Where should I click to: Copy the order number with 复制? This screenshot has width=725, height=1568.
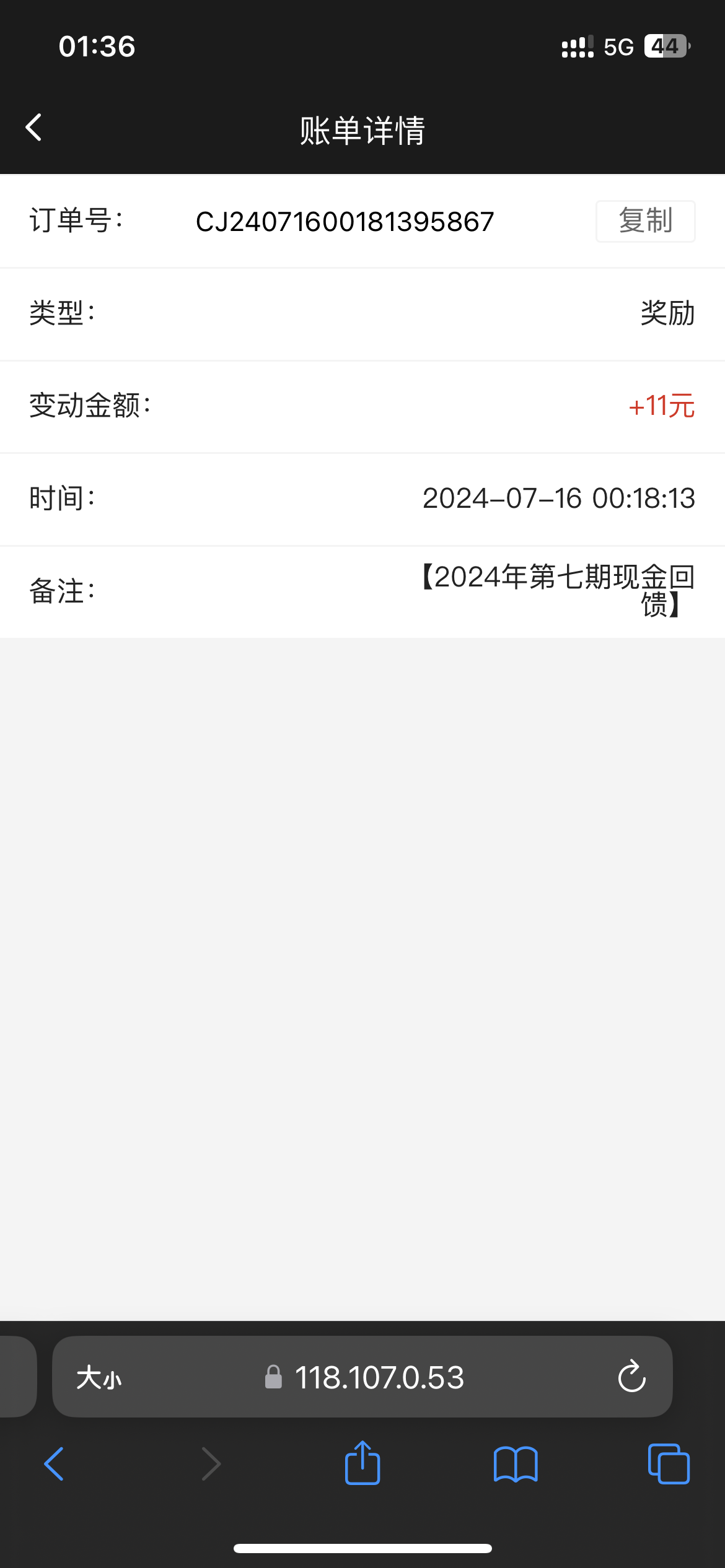(645, 221)
